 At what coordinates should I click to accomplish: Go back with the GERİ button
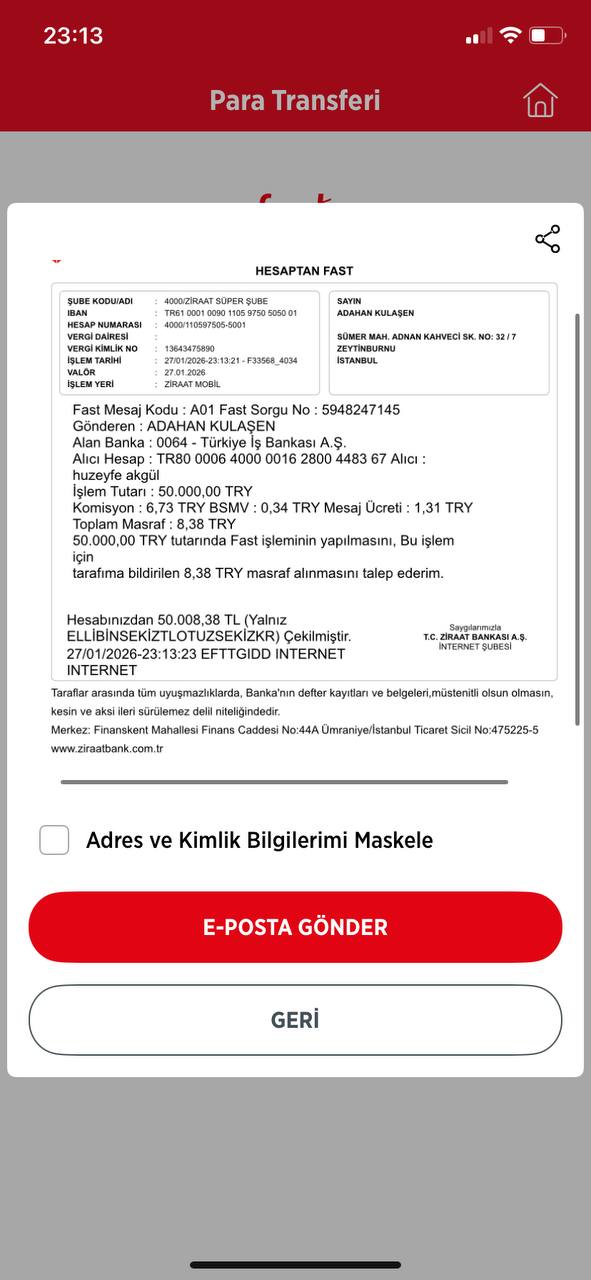(x=295, y=1020)
